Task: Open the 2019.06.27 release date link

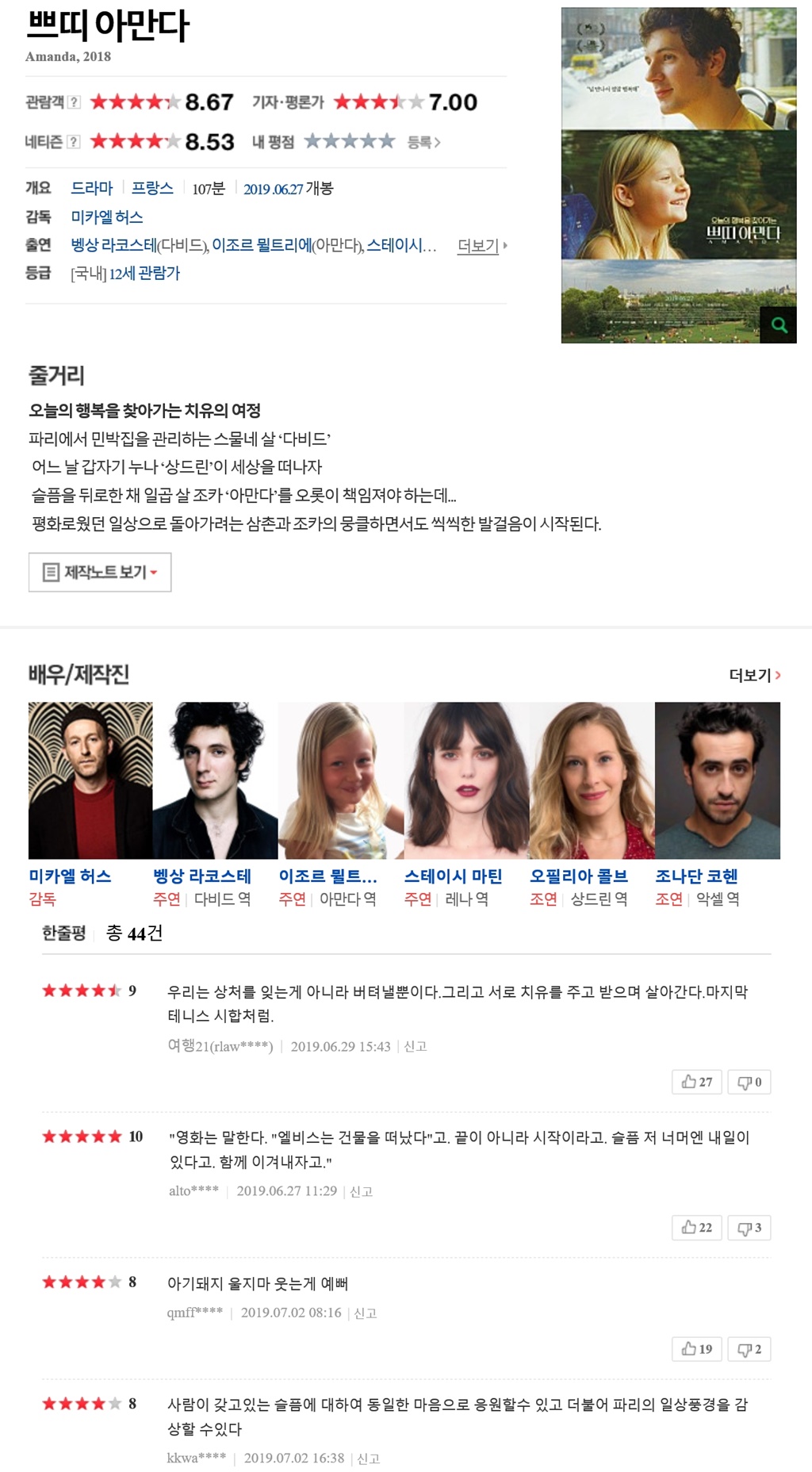Action: [274, 189]
